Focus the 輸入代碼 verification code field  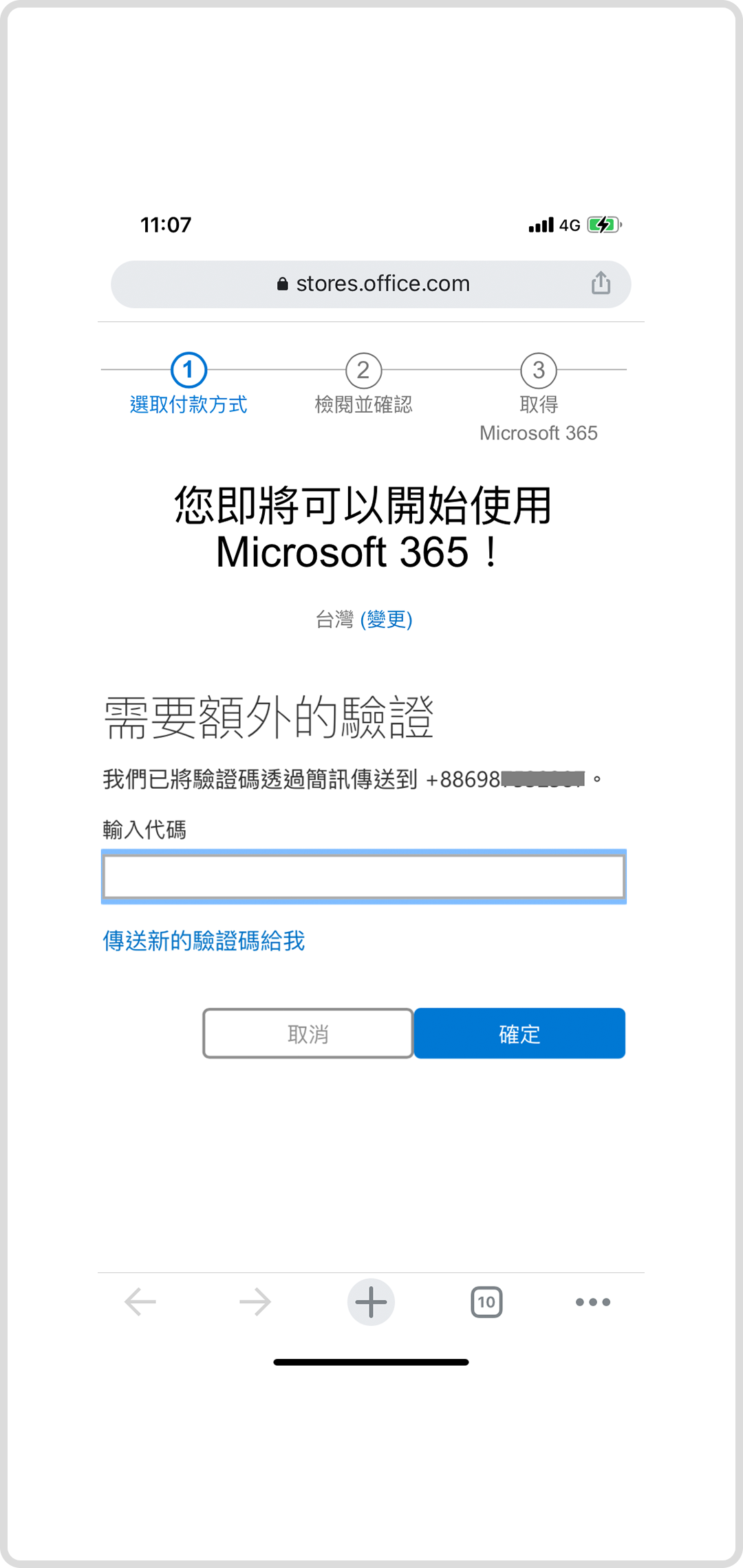point(363,877)
